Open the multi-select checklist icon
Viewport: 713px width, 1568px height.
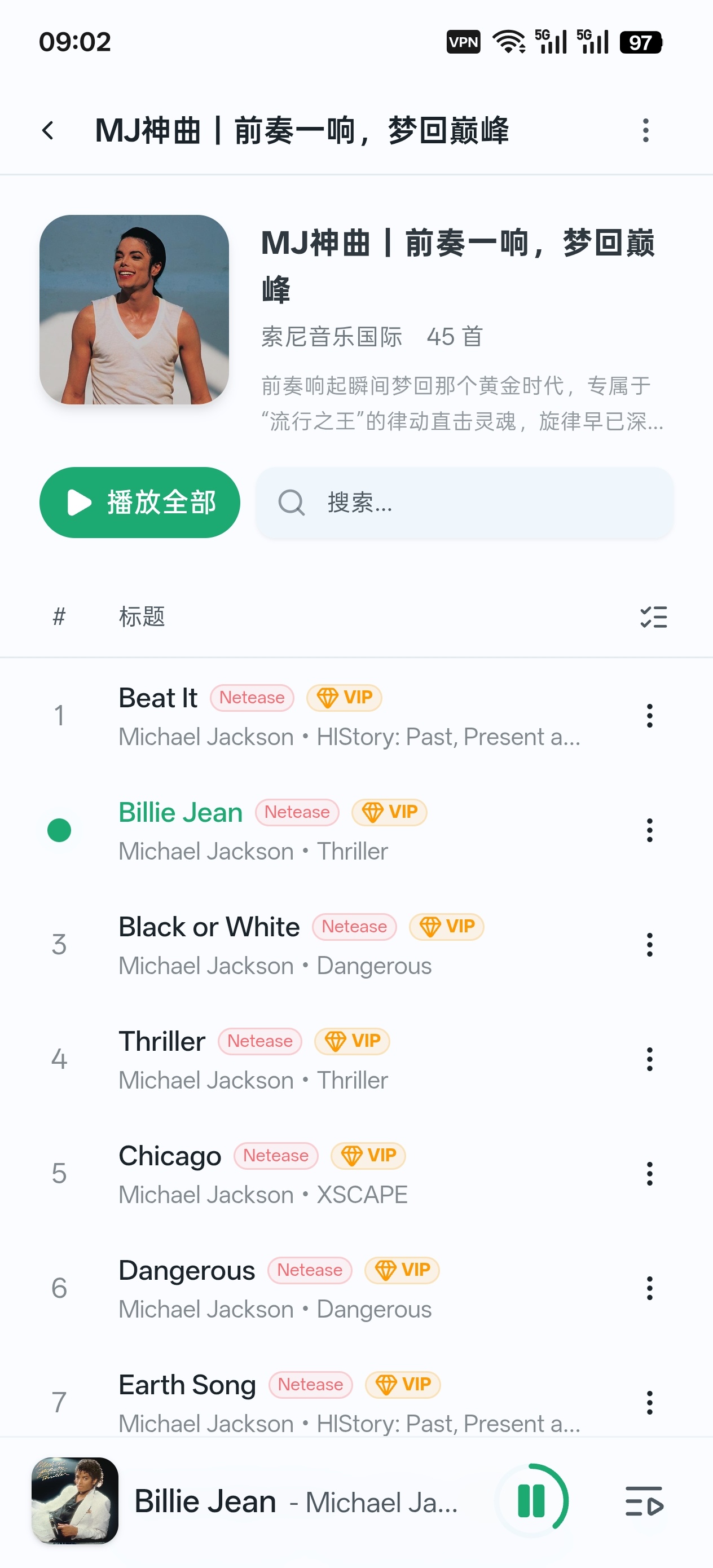coord(653,616)
